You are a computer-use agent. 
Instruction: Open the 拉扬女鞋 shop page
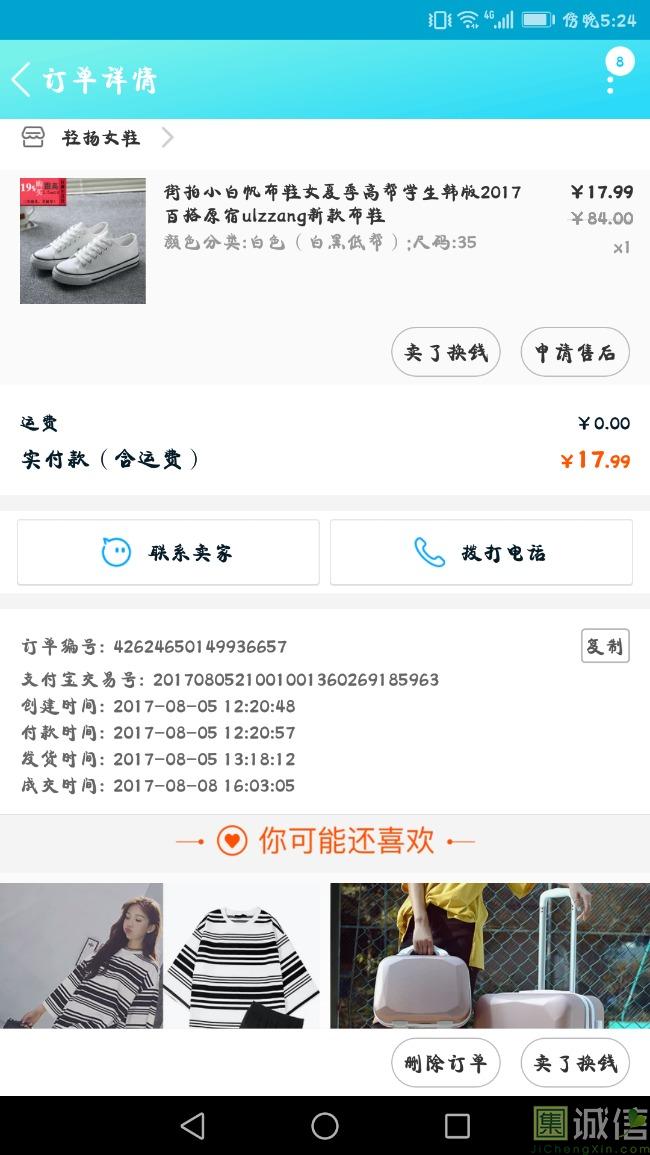click(98, 138)
